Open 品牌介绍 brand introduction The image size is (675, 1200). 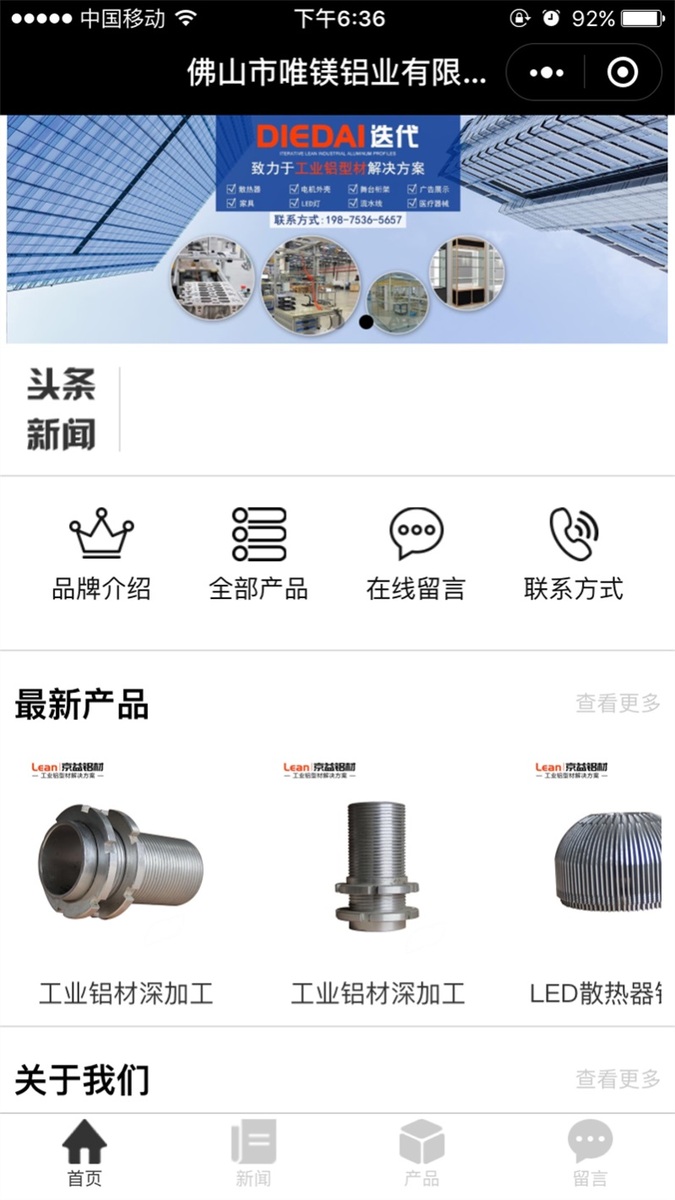(x=101, y=555)
